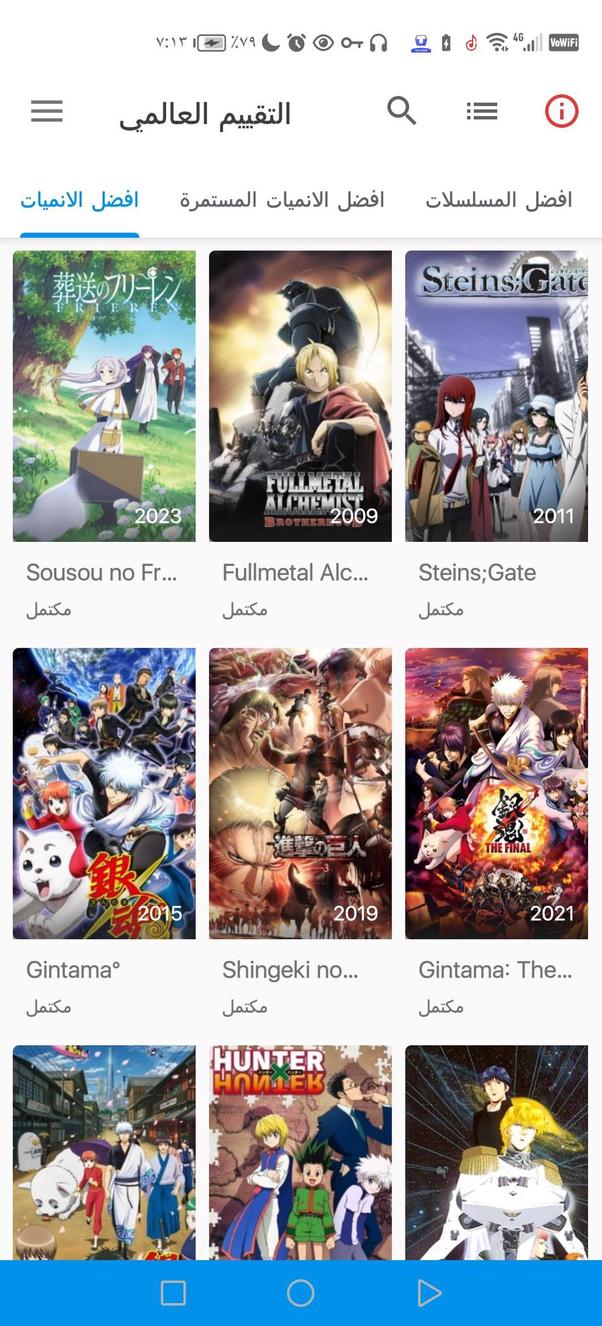Open Shingeki no Kyojin 2019 card

click(300, 793)
